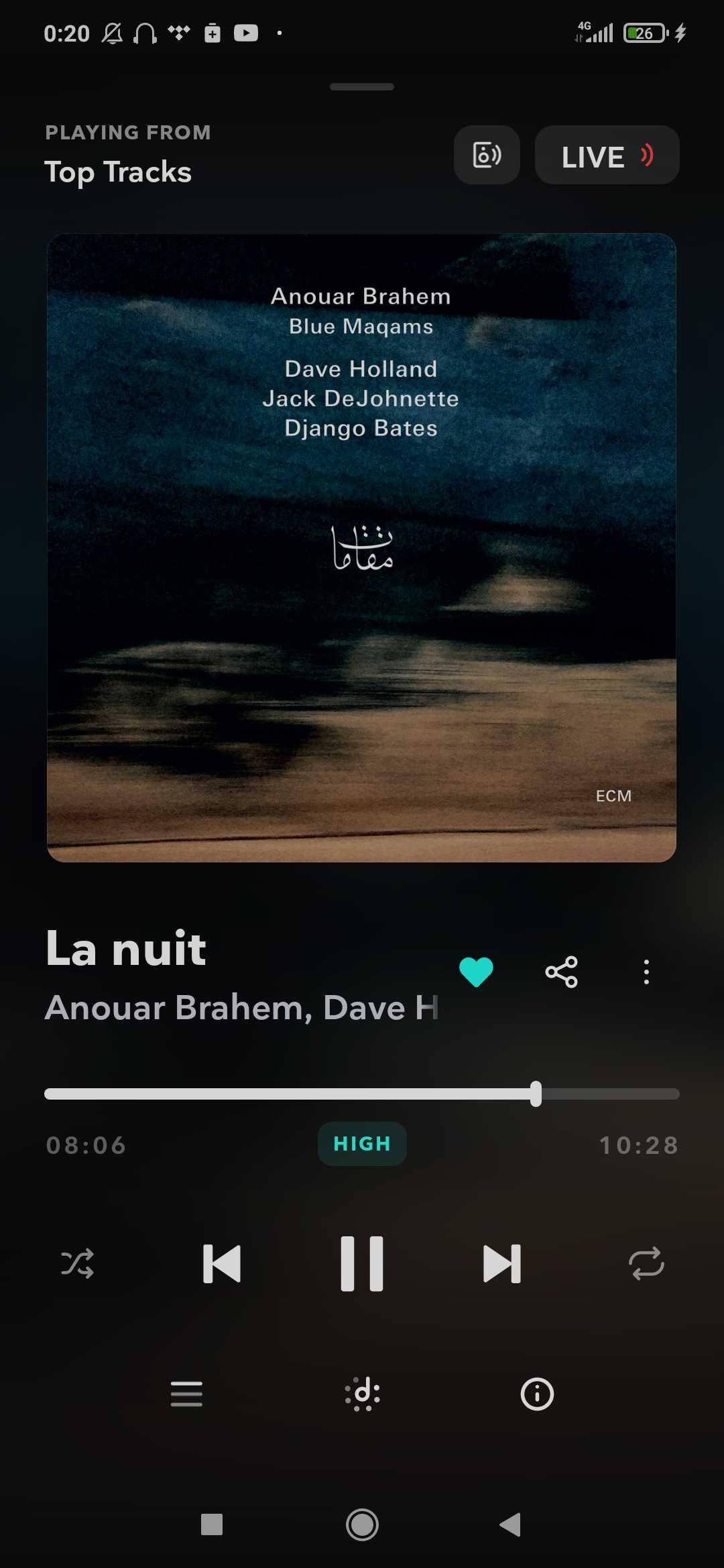The width and height of the screenshot is (724, 1568).
Task: Toggle repeat mode
Action: point(646,1264)
